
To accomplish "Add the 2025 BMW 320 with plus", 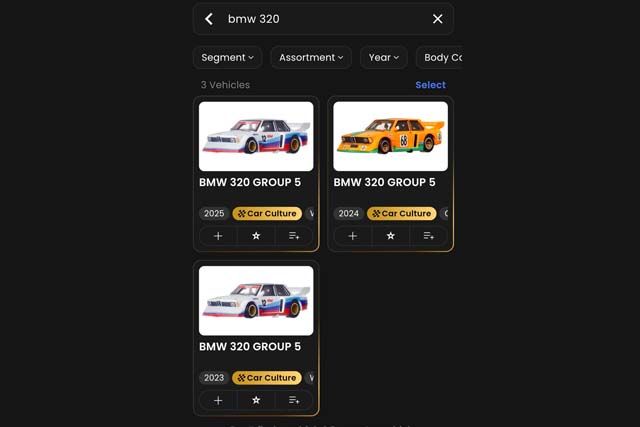I will (x=218, y=236).
